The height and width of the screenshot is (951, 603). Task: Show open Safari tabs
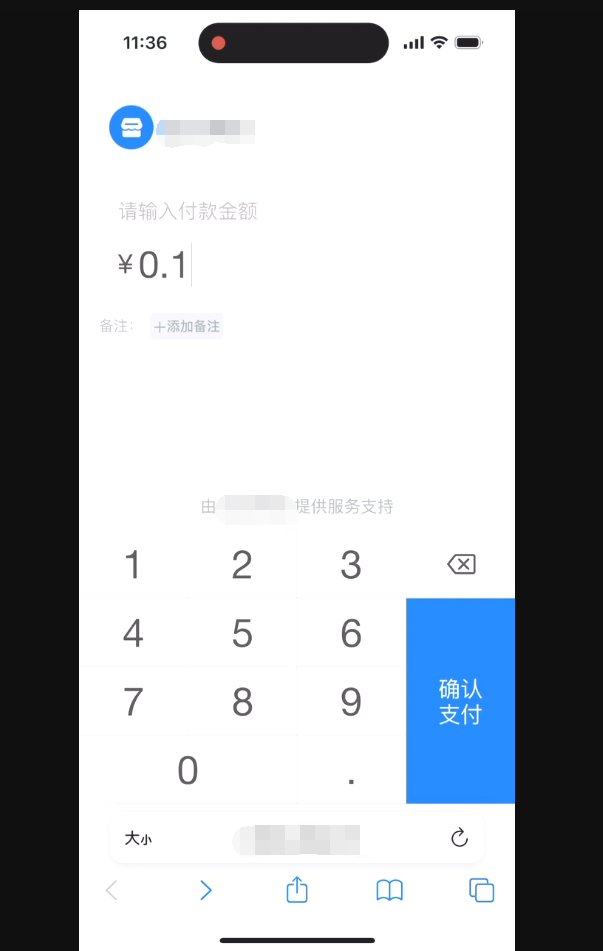pos(481,890)
